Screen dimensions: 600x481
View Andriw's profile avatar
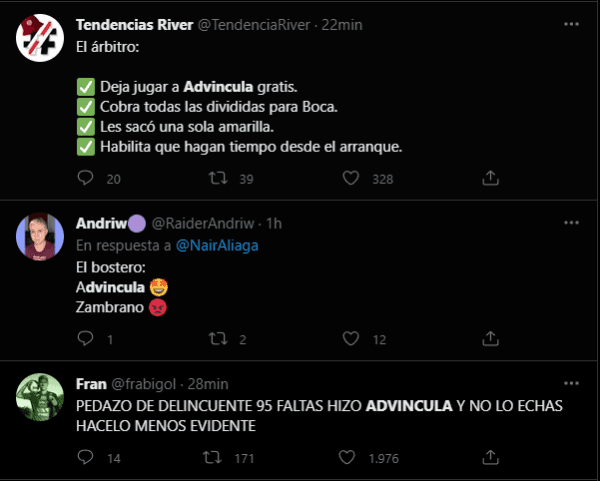coord(40,237)
